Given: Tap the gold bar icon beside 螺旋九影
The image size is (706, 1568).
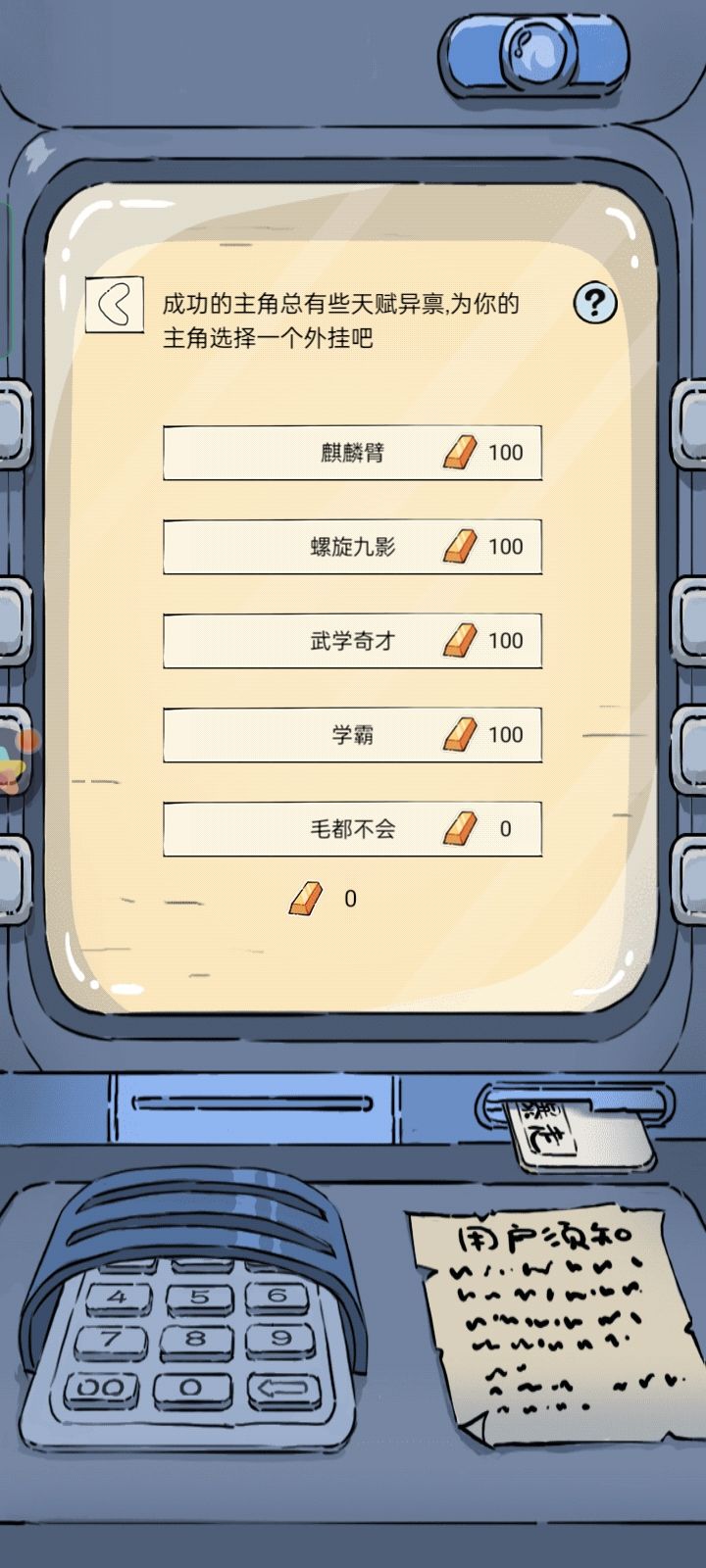Looking at the screenshot, I should (x=461, y=546).
